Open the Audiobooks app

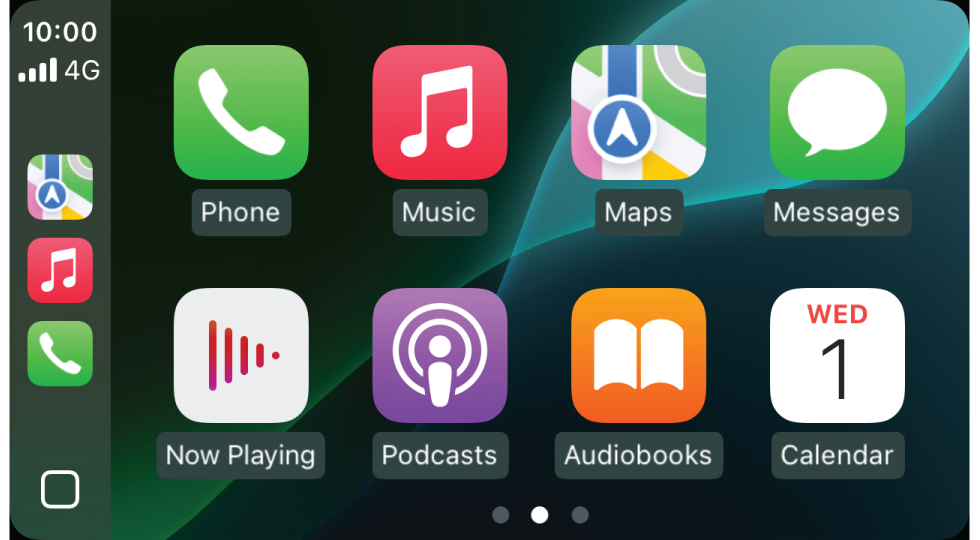point(638,355)
